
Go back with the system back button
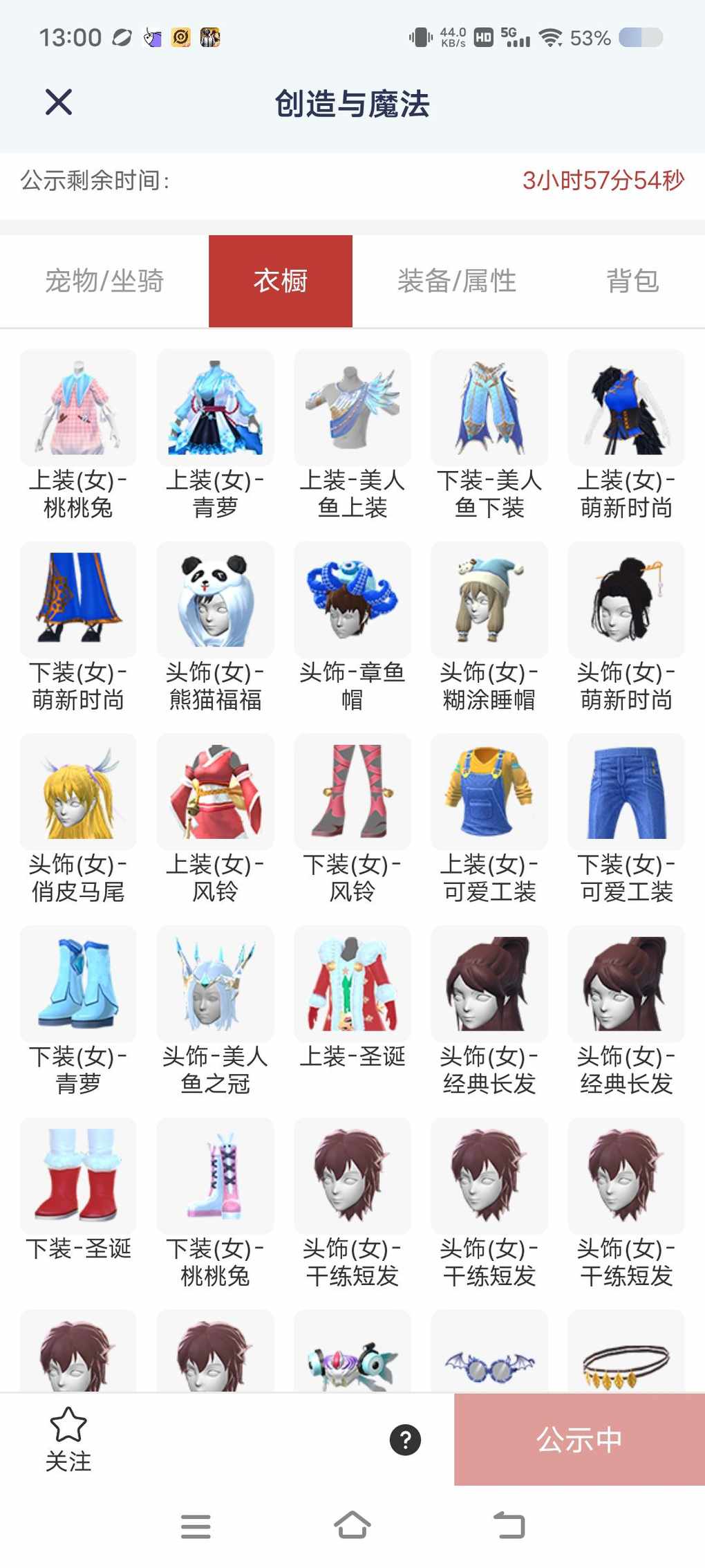tap(509, 1525)
